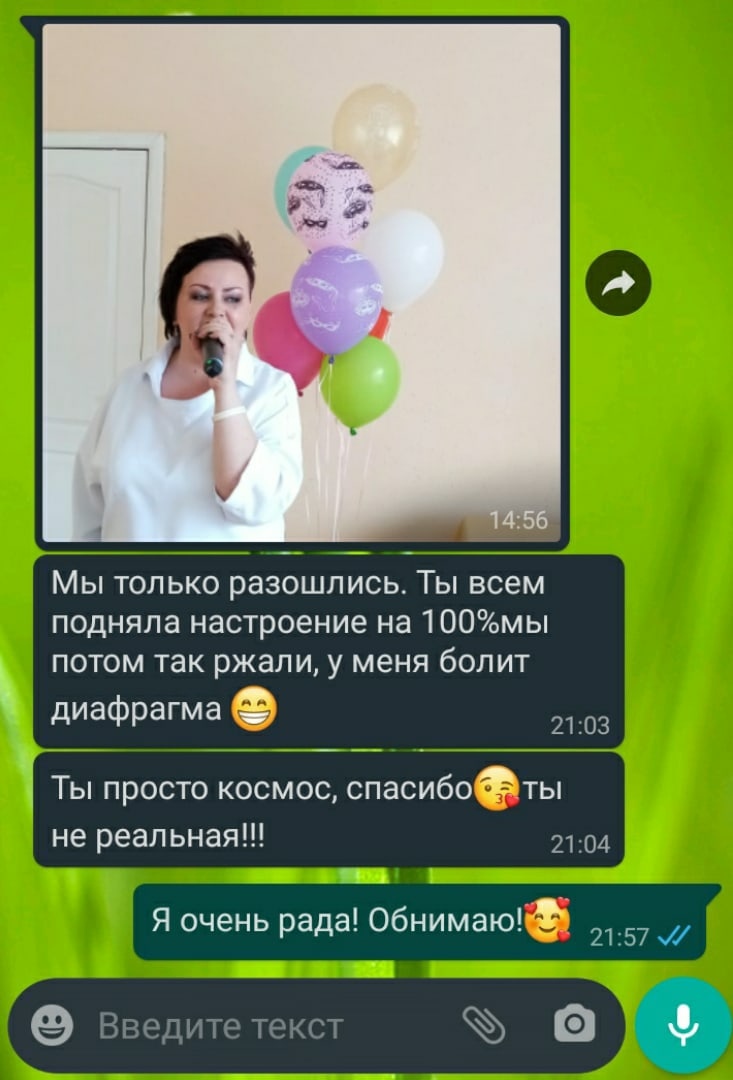Open the received photo sent at 14:56
Viewport: 733px width, 1080px height.
click(301, 283)
